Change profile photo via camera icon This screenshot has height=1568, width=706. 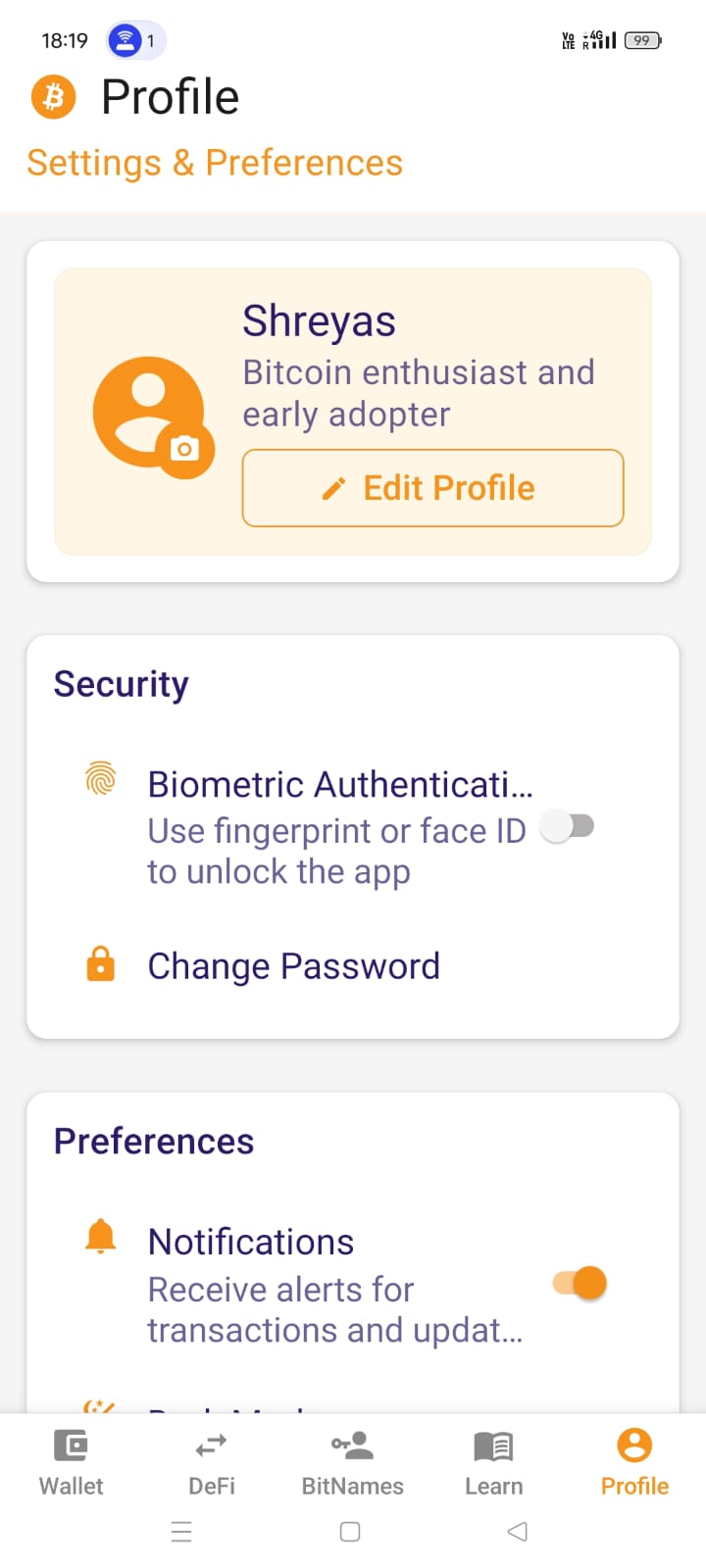(184, 449)
